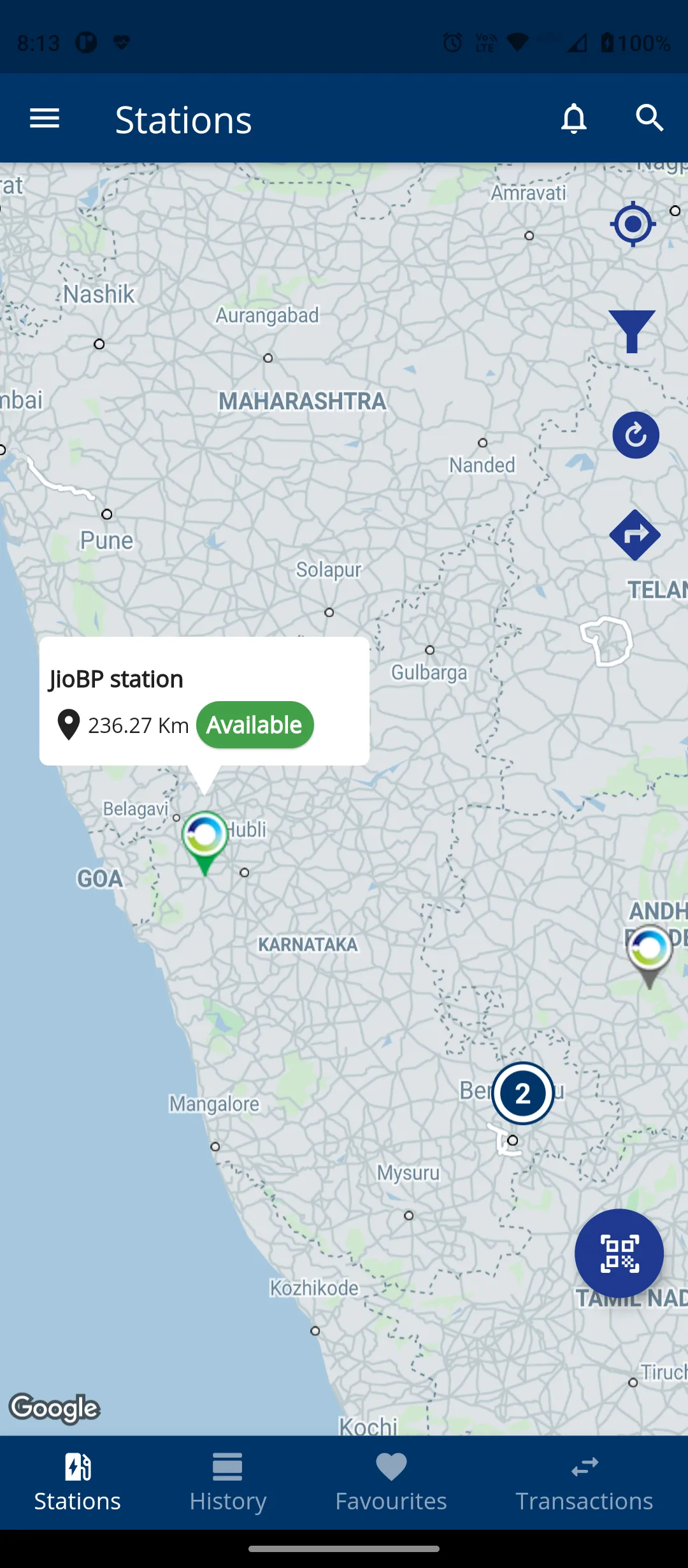The image size is (688, 1568).
Task: Open the QR code scanner
Action: click(x=619, y=1253)
